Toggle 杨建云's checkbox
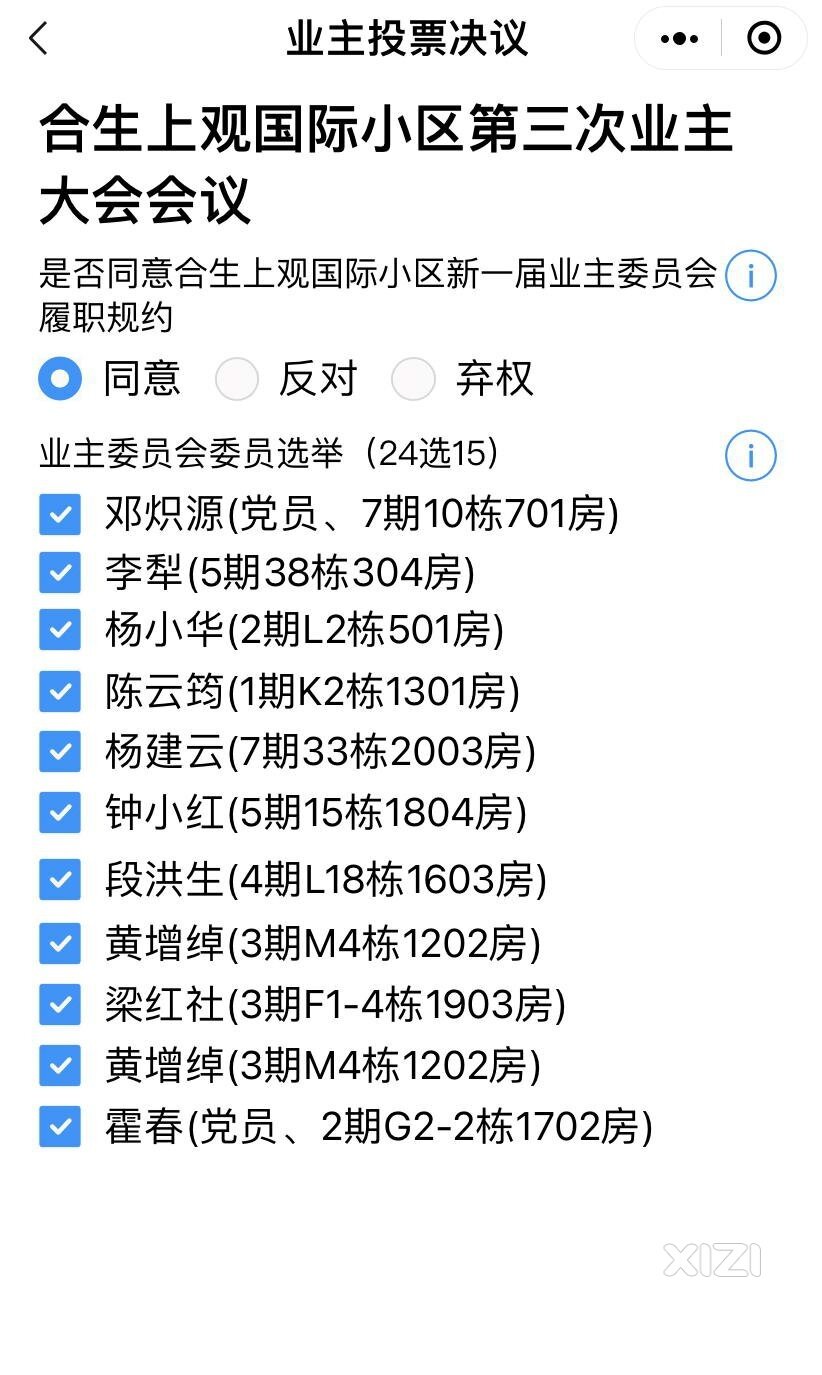Viewport: 822px width, 1375px height. point(60,752)
